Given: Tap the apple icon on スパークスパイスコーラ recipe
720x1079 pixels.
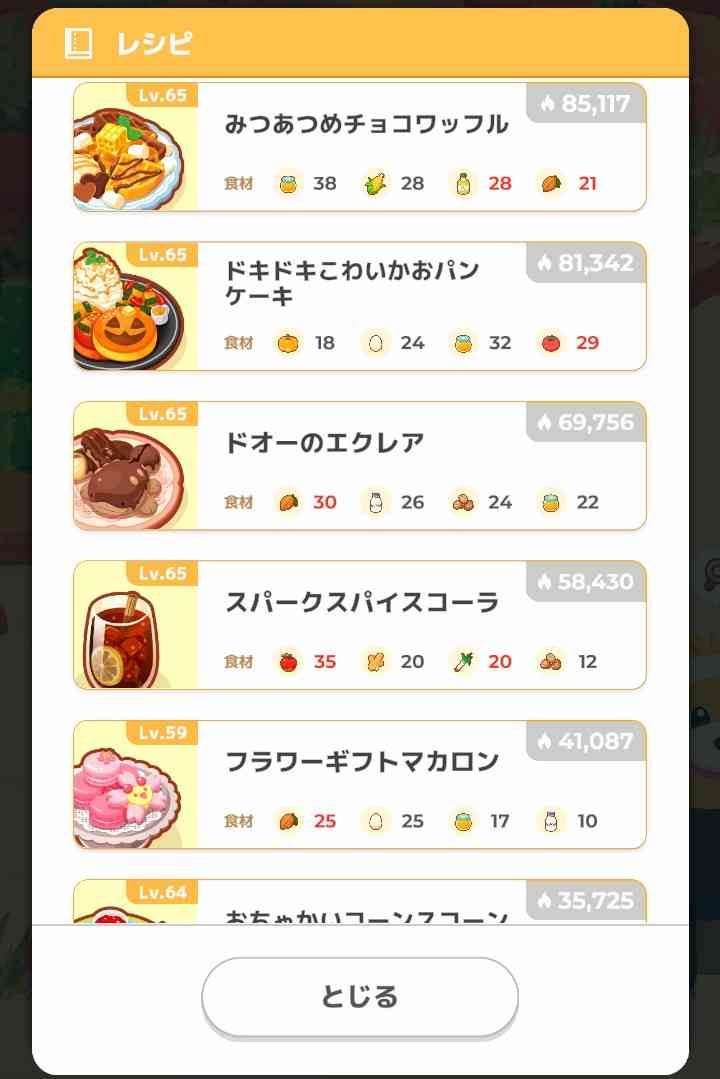Looking at the screenshot, I should coord(287,661).
